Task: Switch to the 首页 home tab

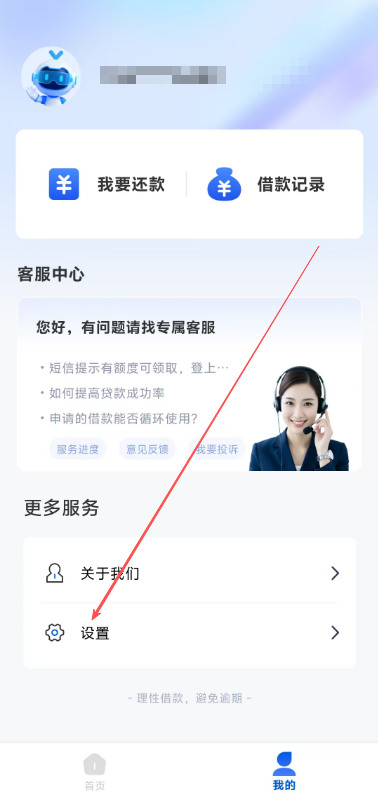Action: [94, 772]
